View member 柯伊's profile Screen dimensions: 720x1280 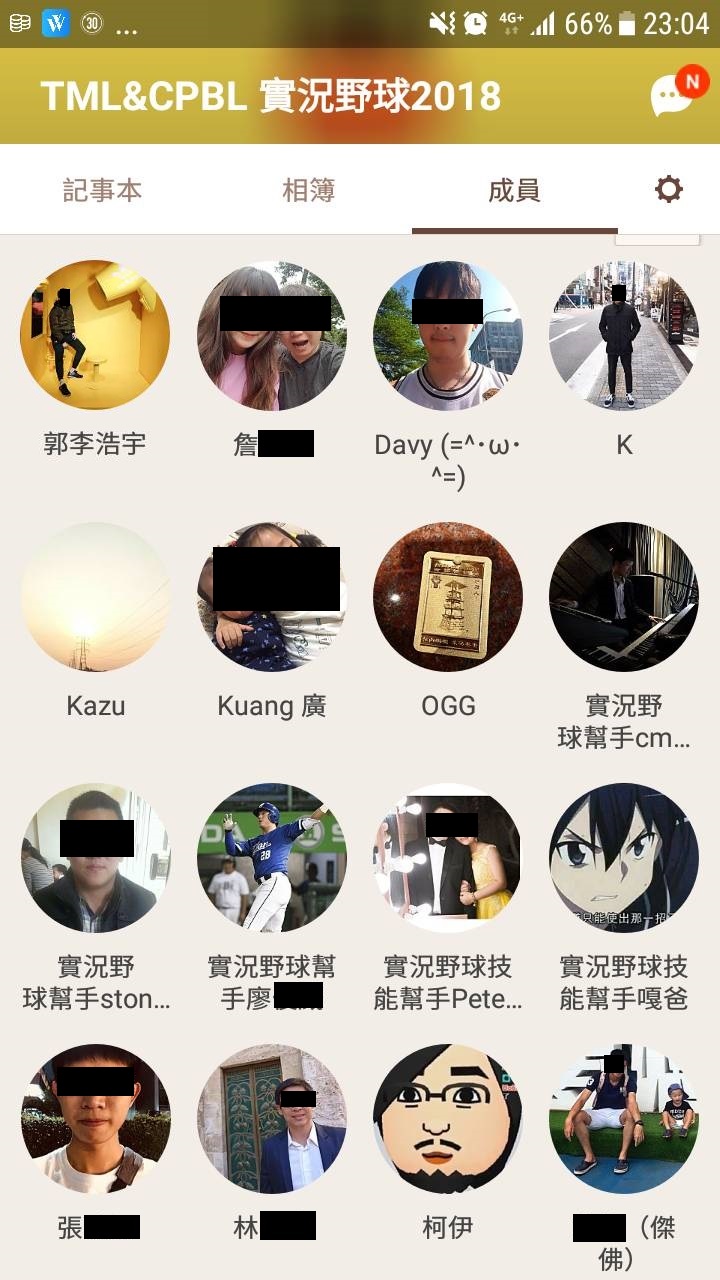coord(447,1119)
